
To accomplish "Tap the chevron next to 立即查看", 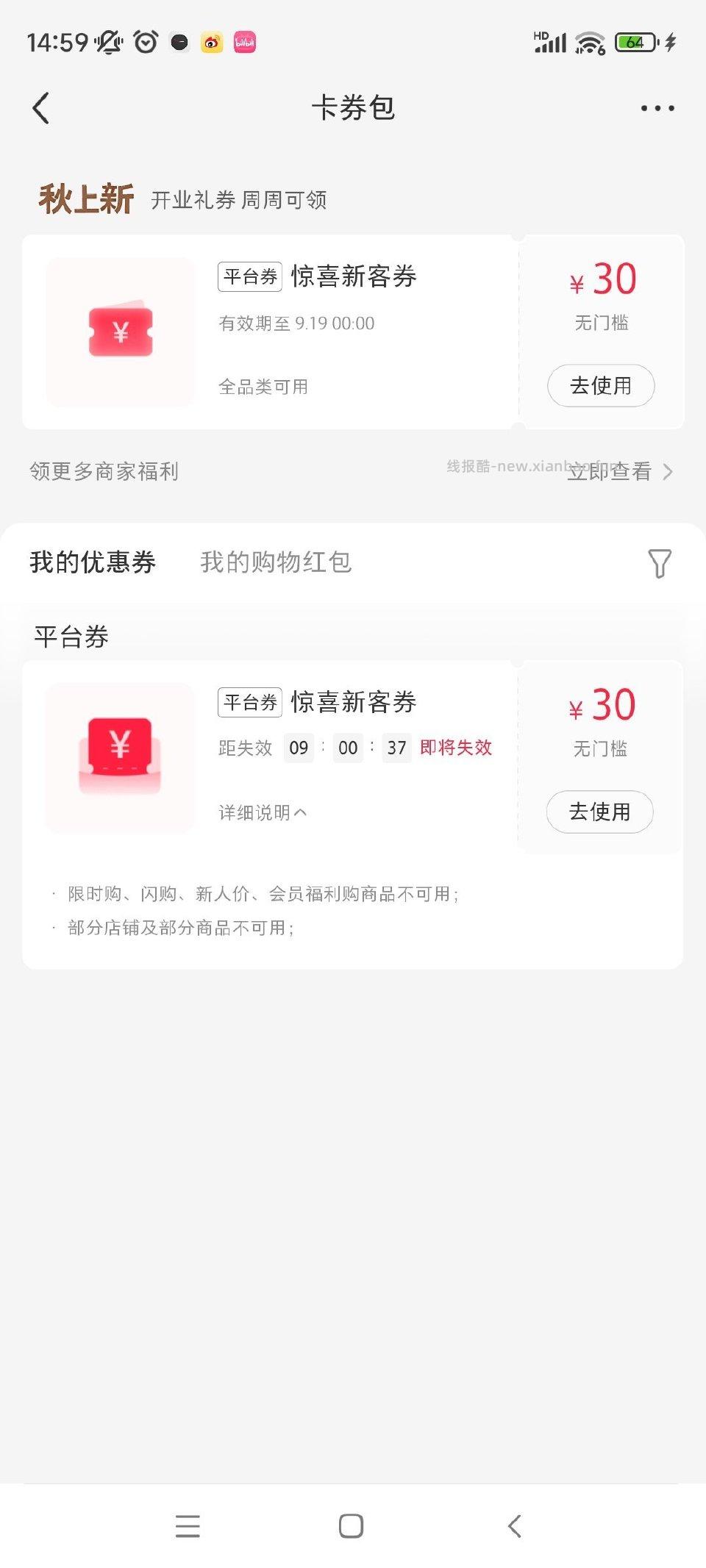I will click(668, 472).
